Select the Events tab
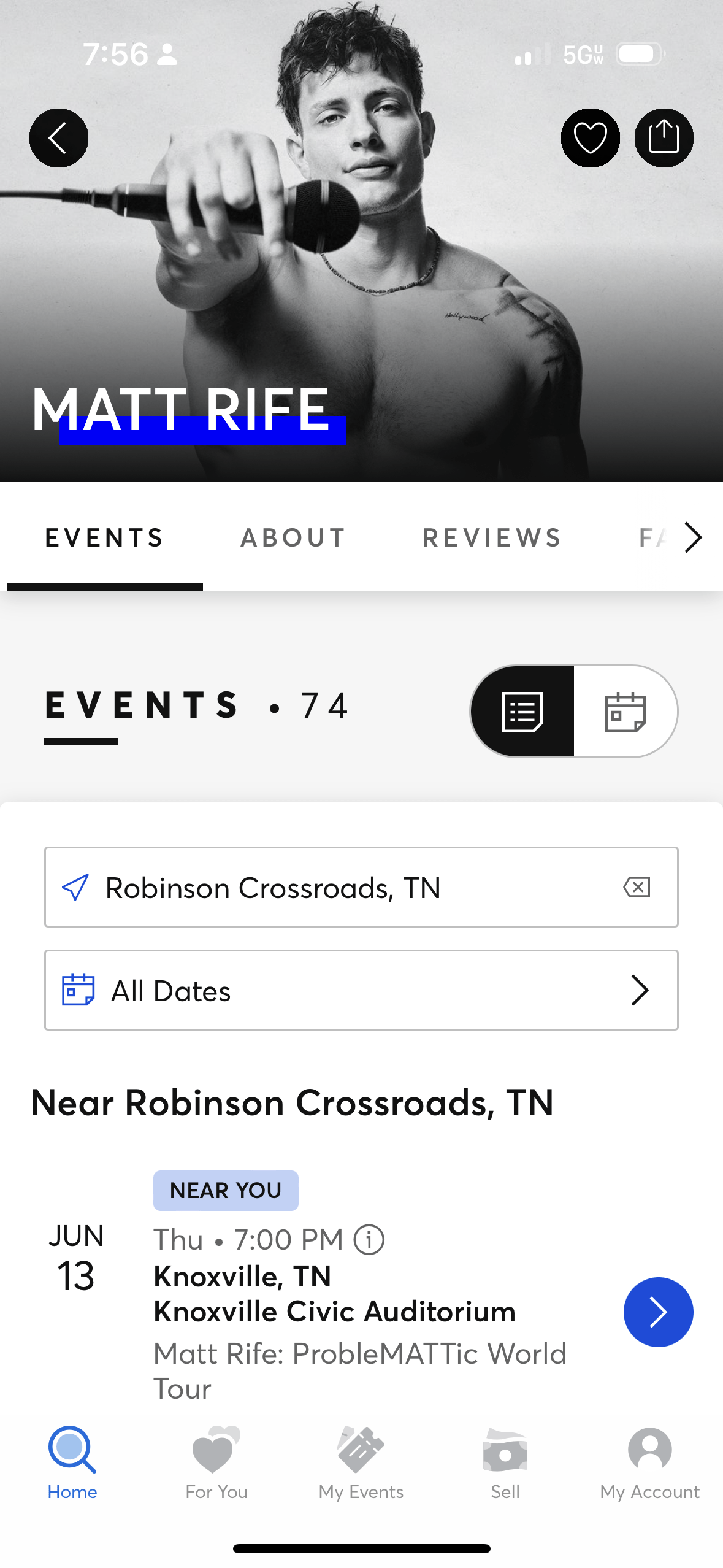The height and width of the screenshot is (1568, 723). tap(105, 538)
